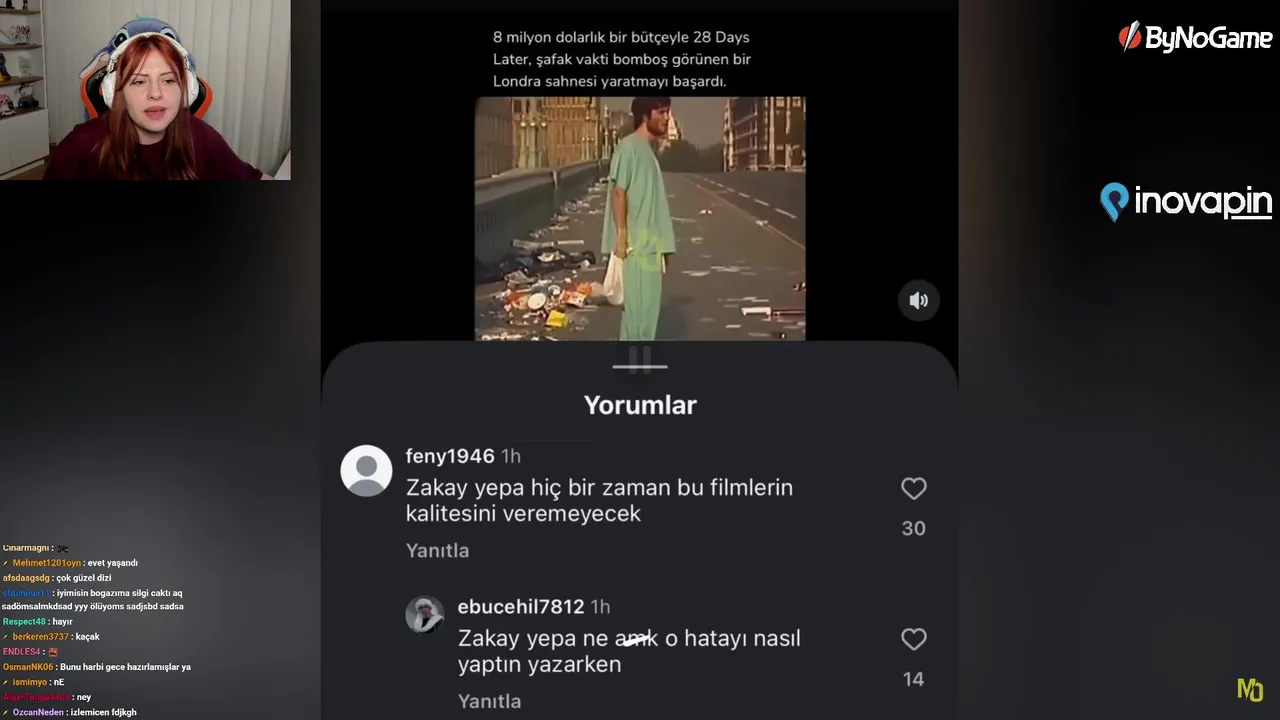1280x720 pixels.
Task: Like ebucehil7812's reply
Action: tap(913, 639)
